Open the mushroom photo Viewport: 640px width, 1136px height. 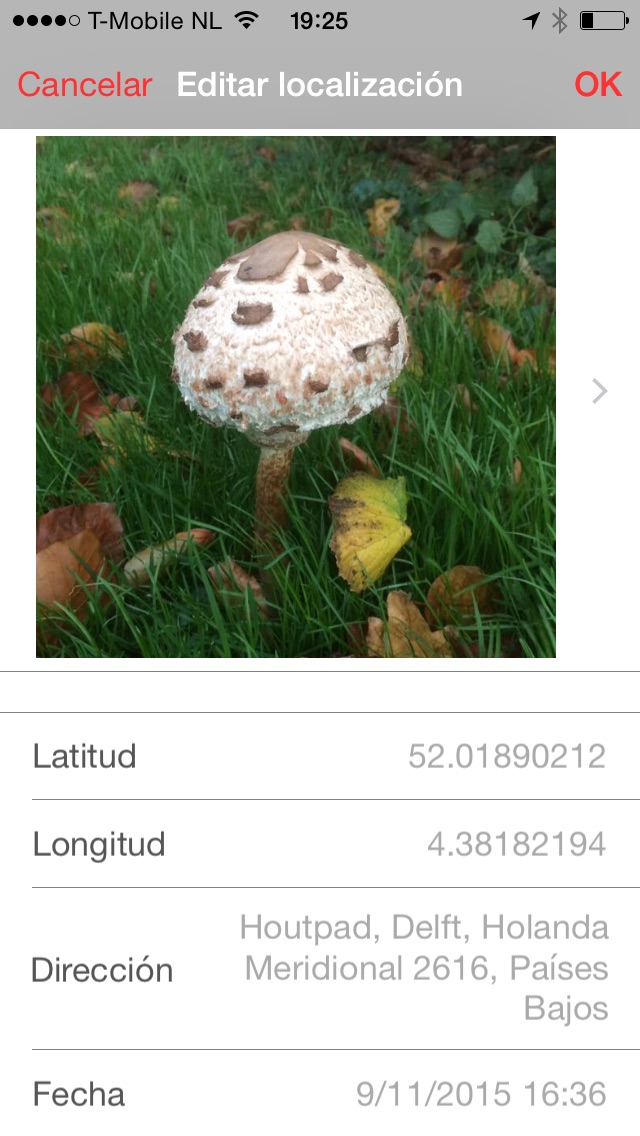296,397
